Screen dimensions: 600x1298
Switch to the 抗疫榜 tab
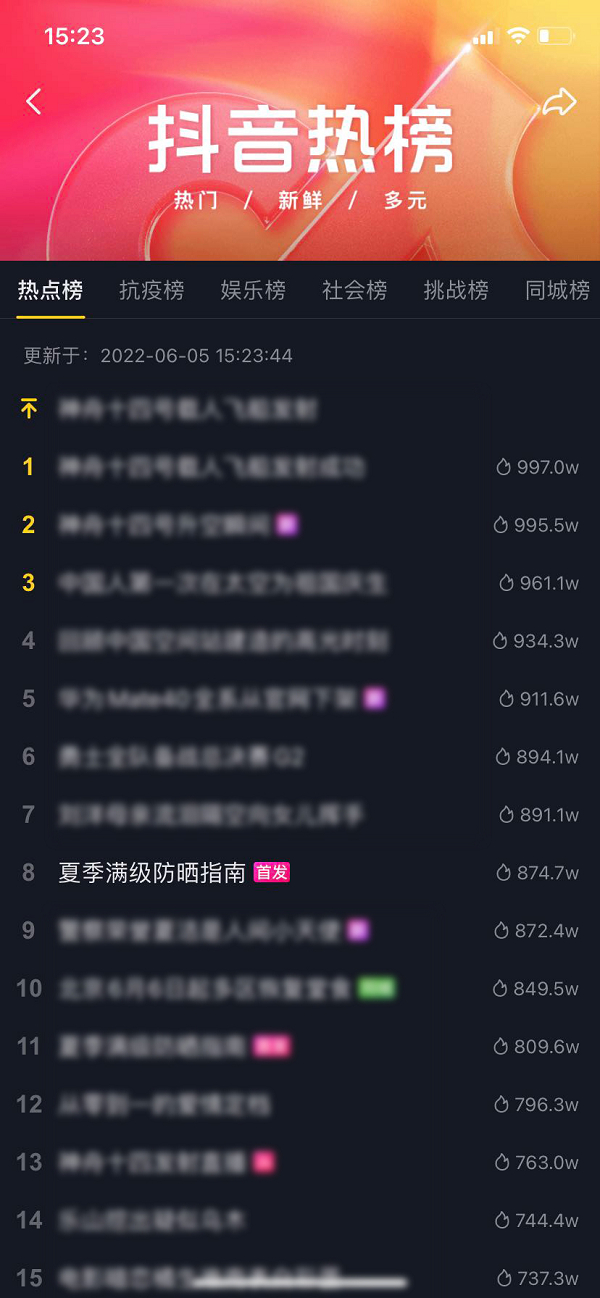pyautogui.click(x=152, y=290)
